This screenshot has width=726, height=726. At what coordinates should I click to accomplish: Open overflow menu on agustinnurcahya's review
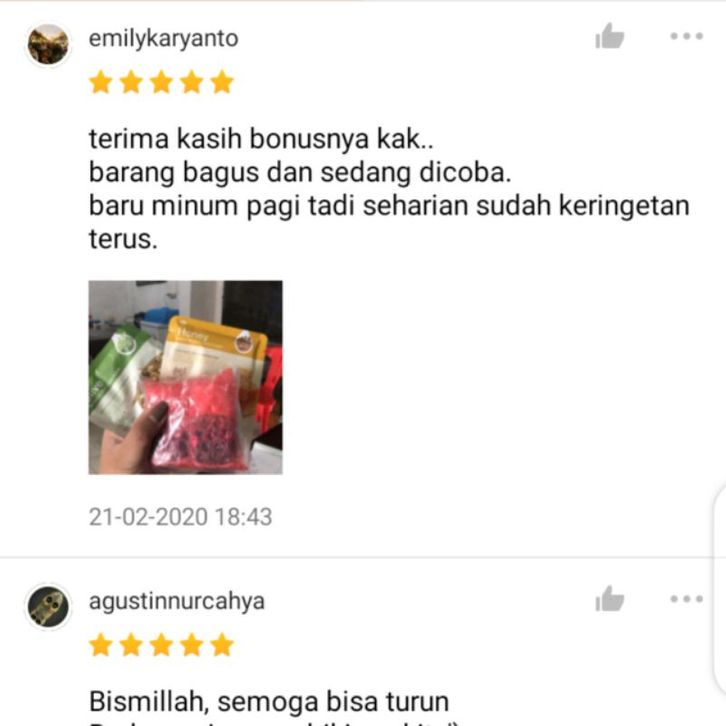pyautogui.click(x=686, y=599)
